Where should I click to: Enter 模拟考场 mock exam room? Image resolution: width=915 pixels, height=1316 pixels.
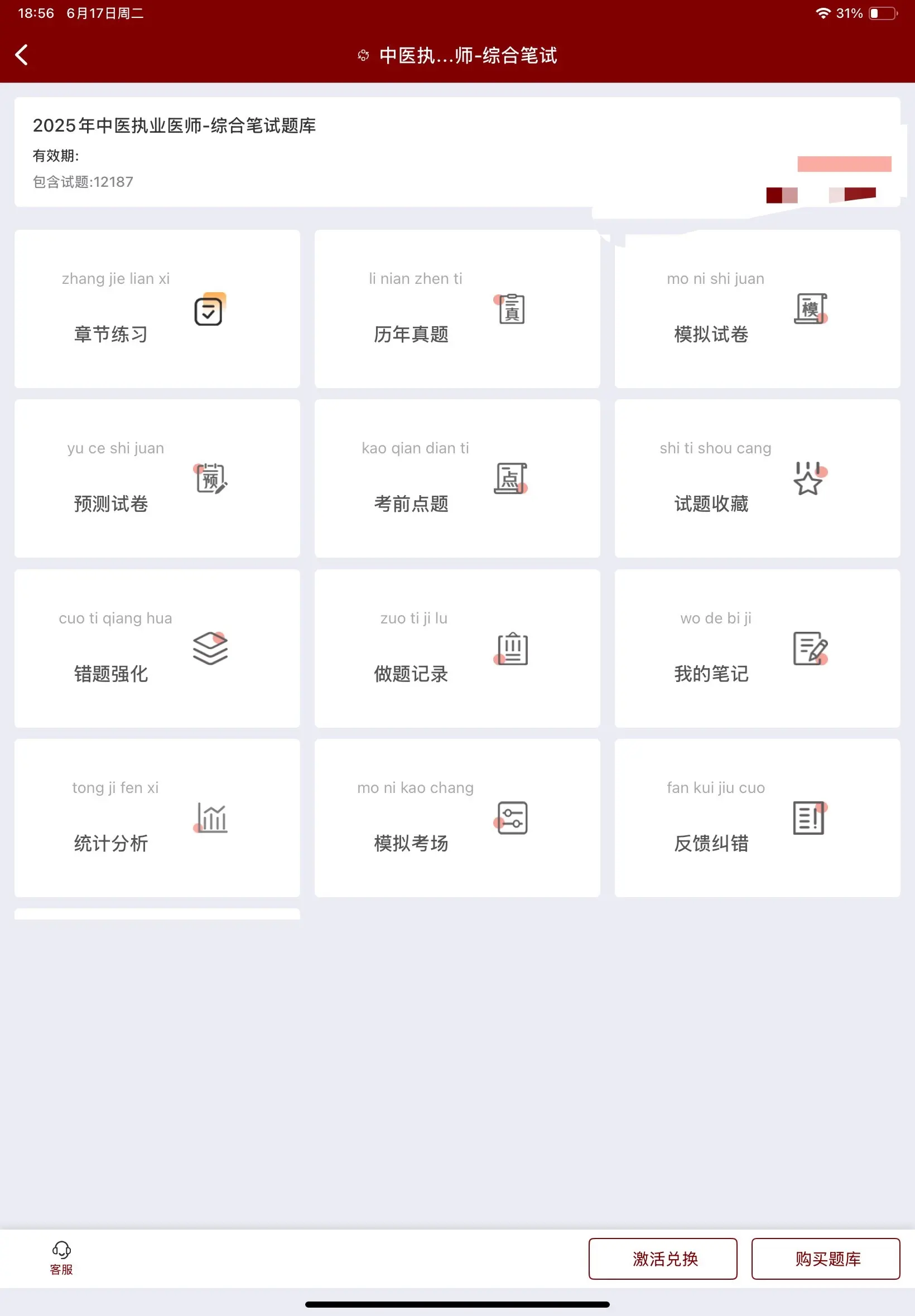[x=457, y=818]
